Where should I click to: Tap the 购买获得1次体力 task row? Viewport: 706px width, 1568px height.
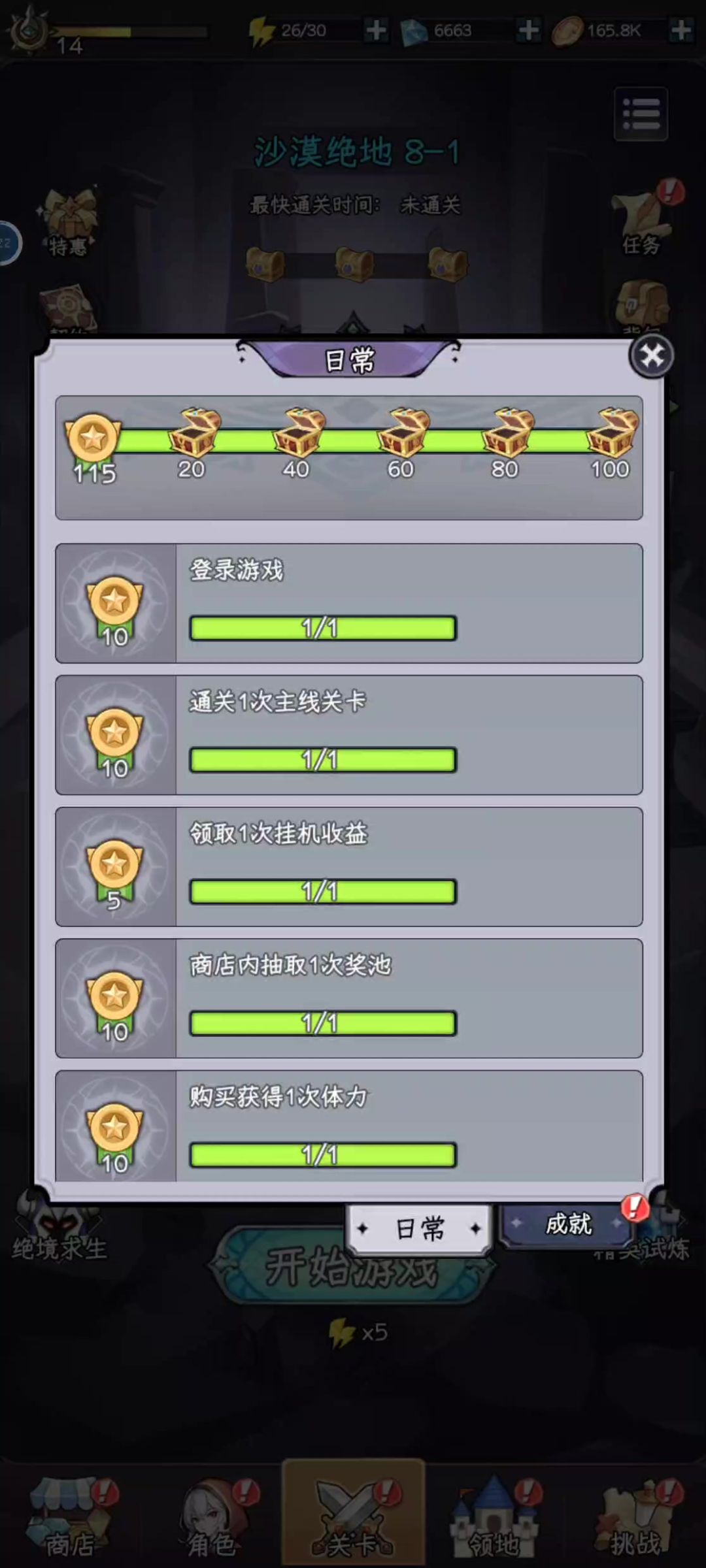point(349,1127)
